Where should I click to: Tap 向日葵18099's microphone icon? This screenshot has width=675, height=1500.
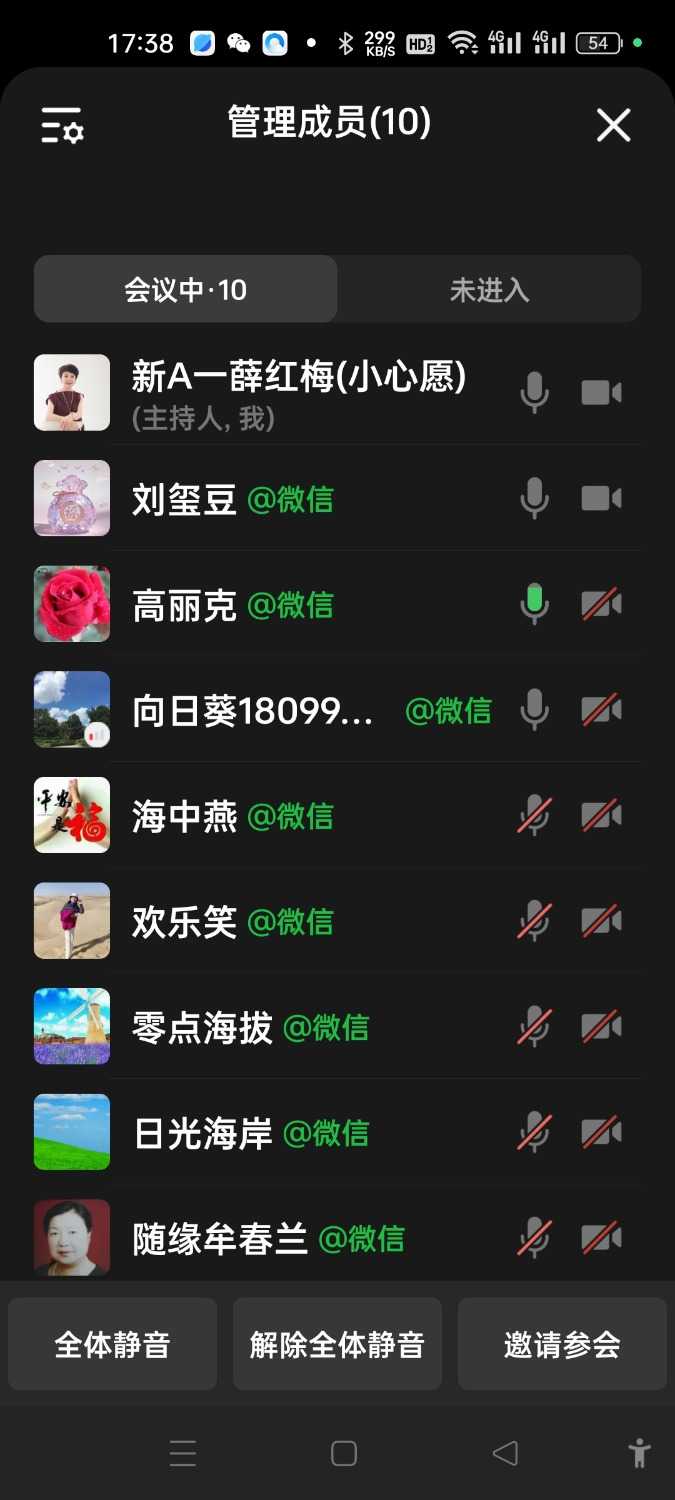coord(535,710)
